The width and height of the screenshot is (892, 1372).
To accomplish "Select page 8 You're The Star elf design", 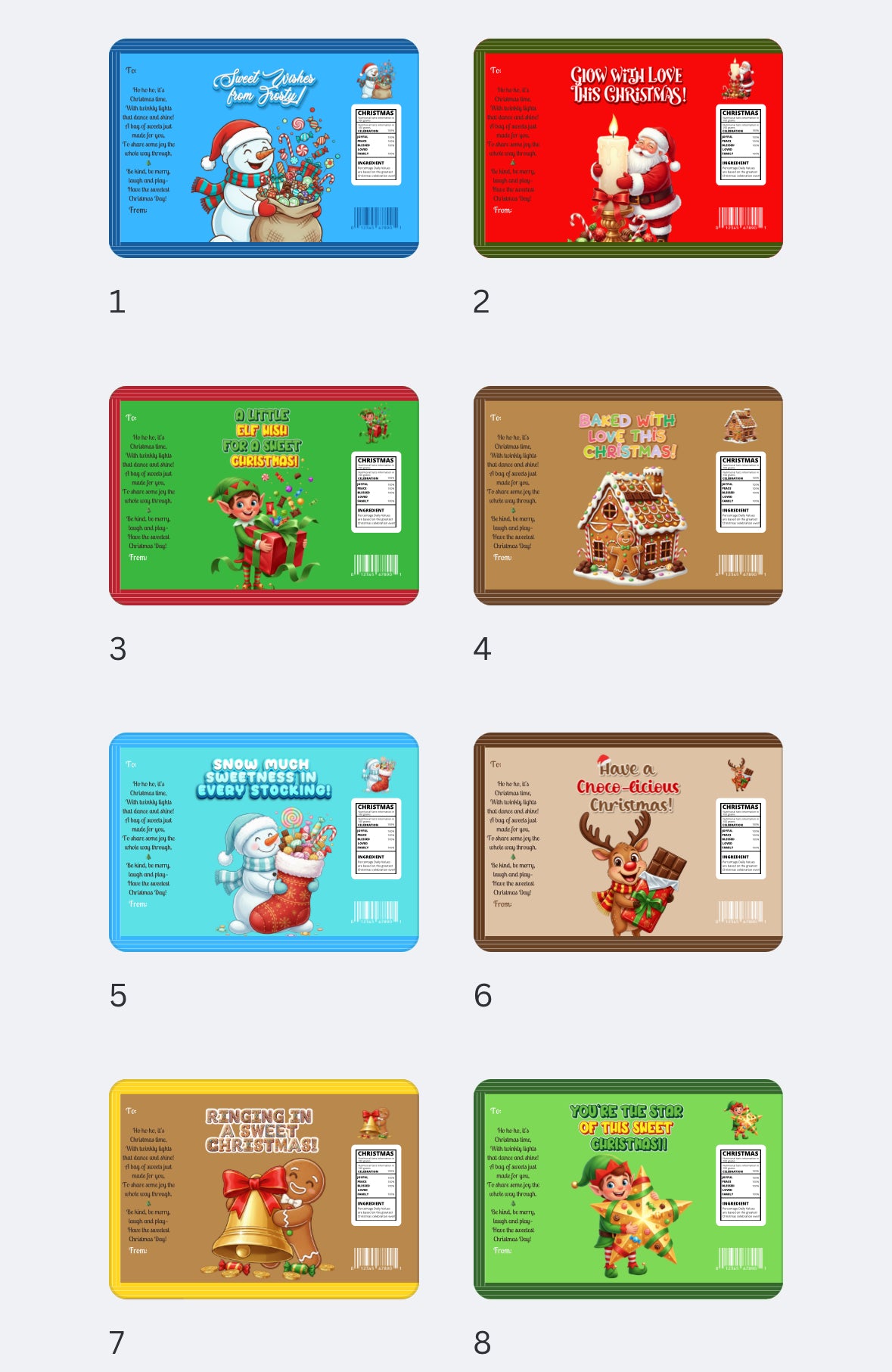I will pos(628,1189).
